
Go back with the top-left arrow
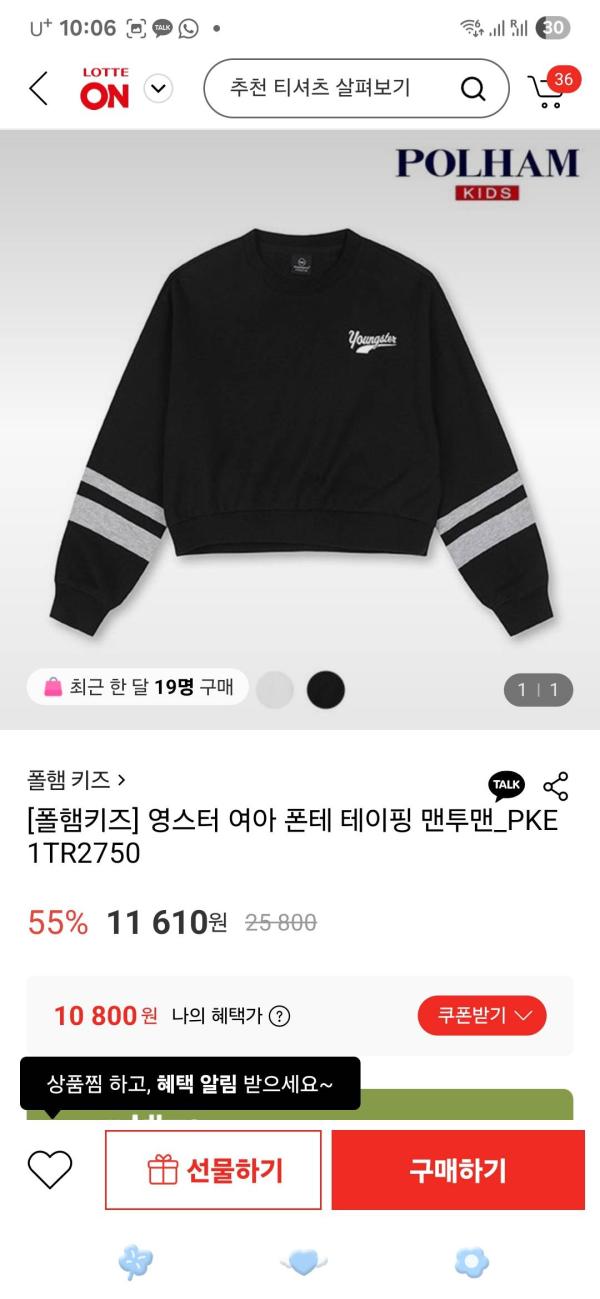[38, 89]
